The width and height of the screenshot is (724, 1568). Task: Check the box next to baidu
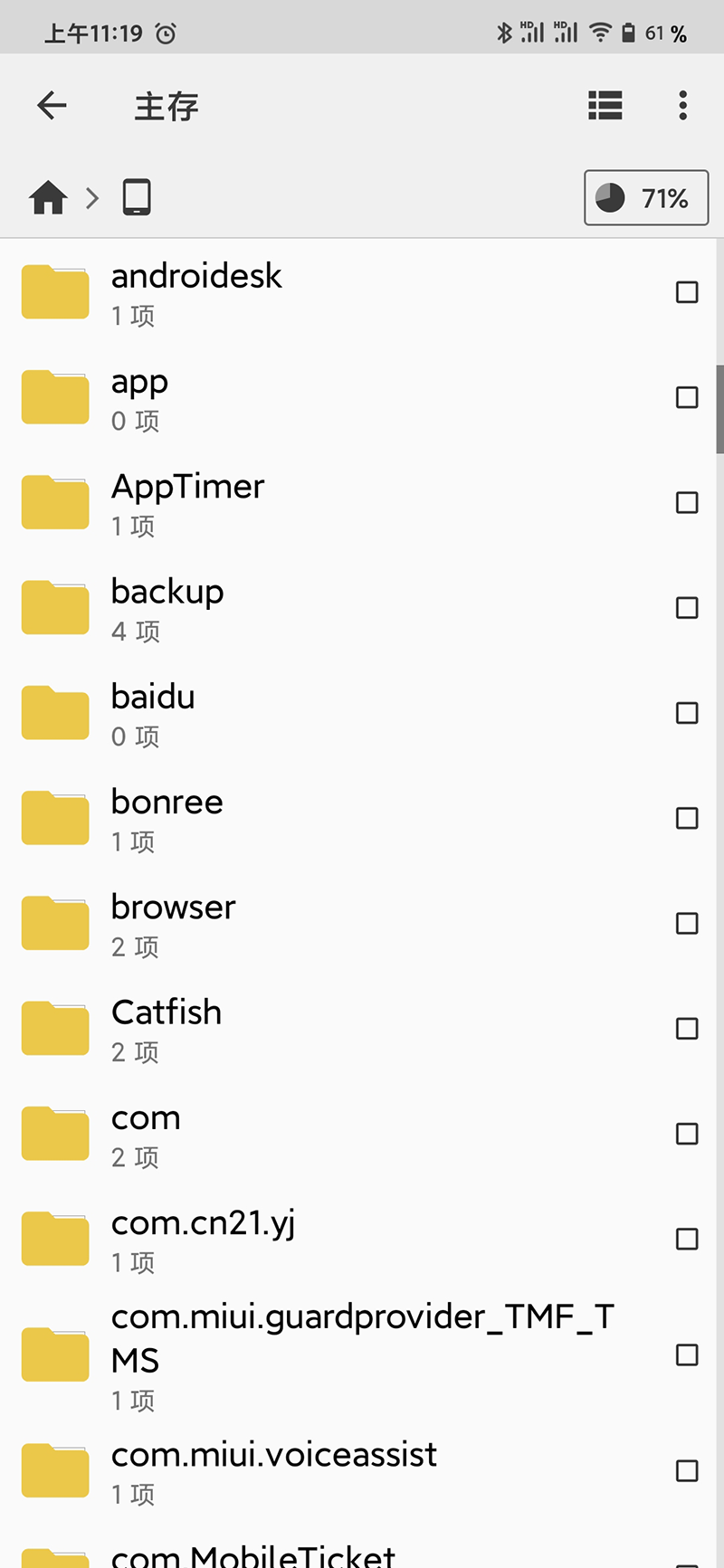pos(687,713)
